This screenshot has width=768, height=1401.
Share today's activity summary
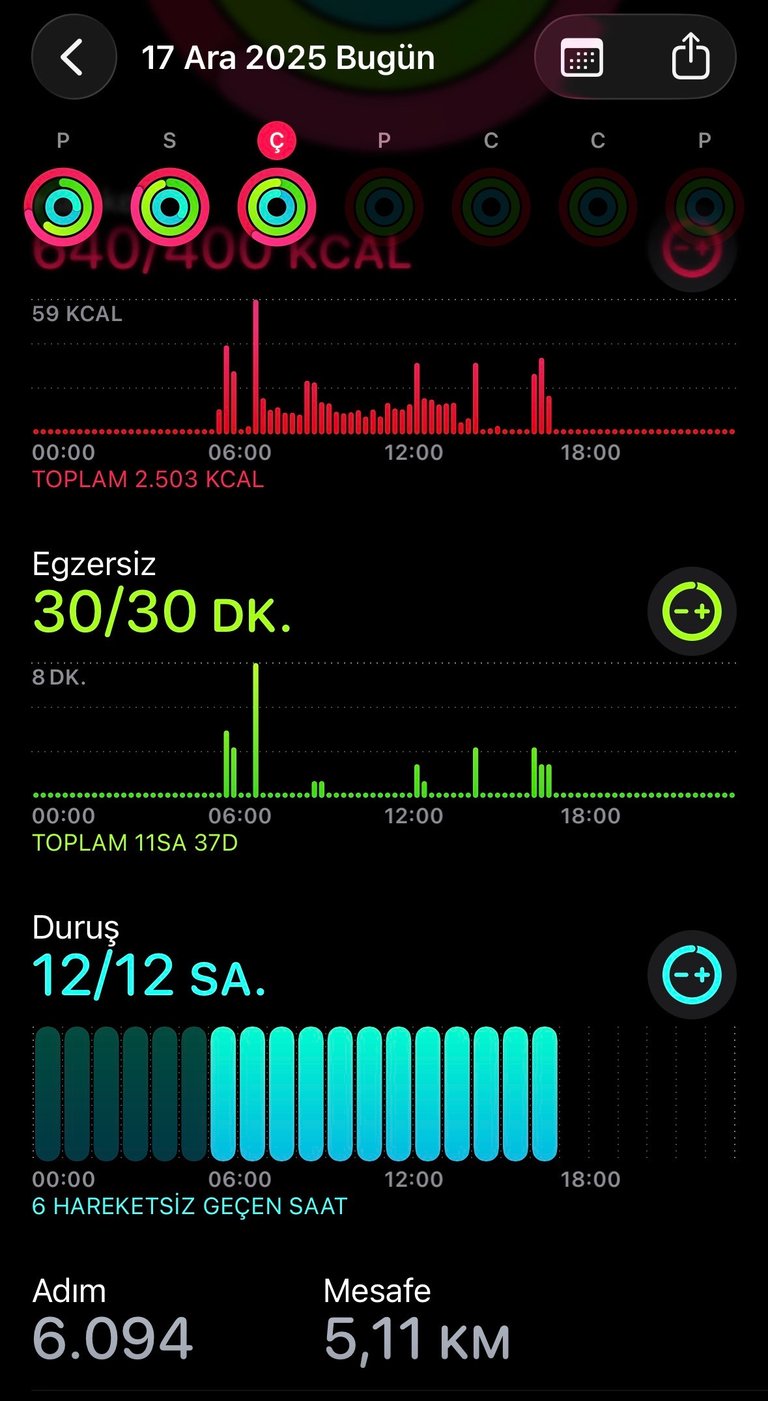689,58
